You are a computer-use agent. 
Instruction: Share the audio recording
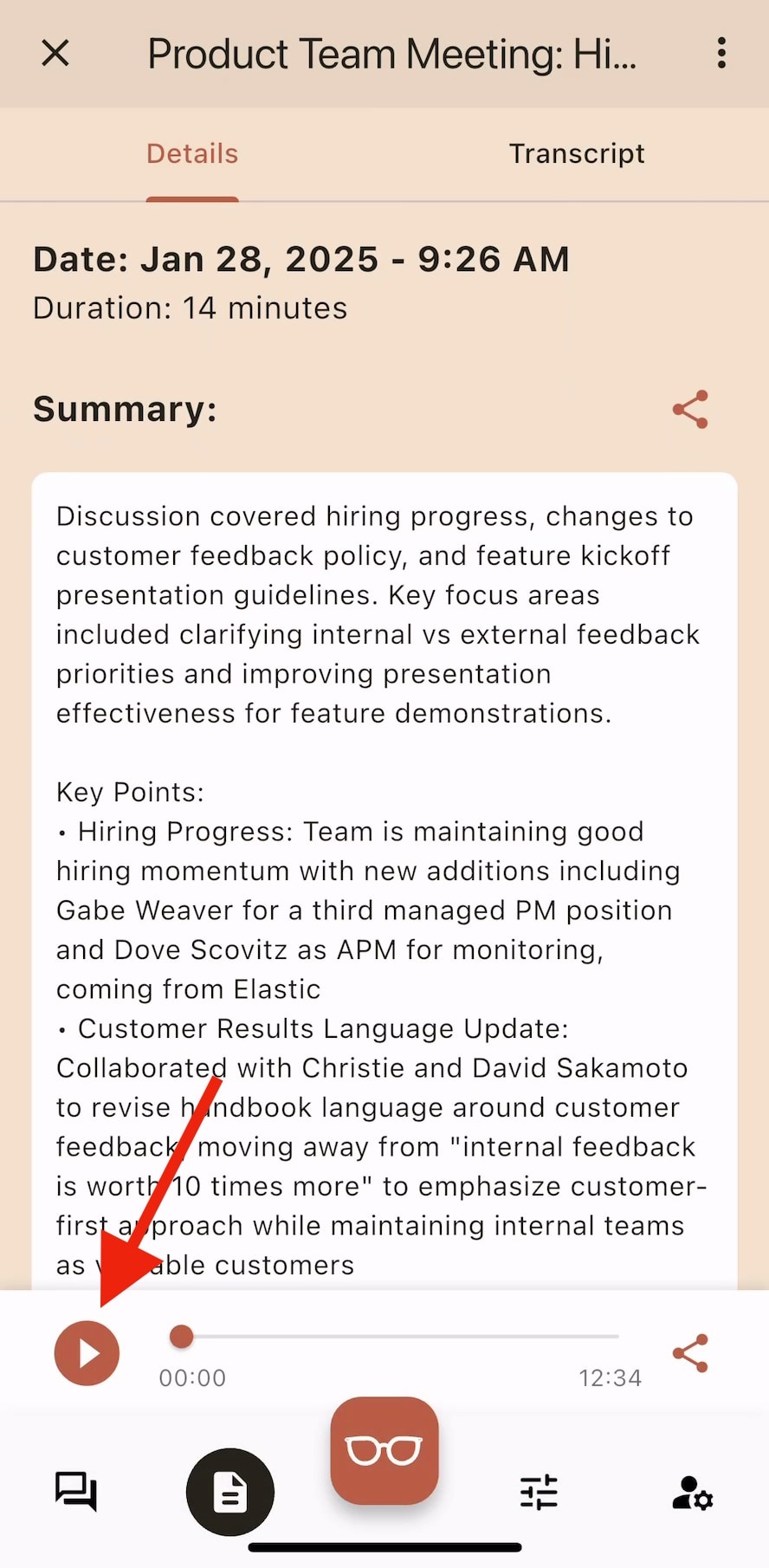point(690,1353)
